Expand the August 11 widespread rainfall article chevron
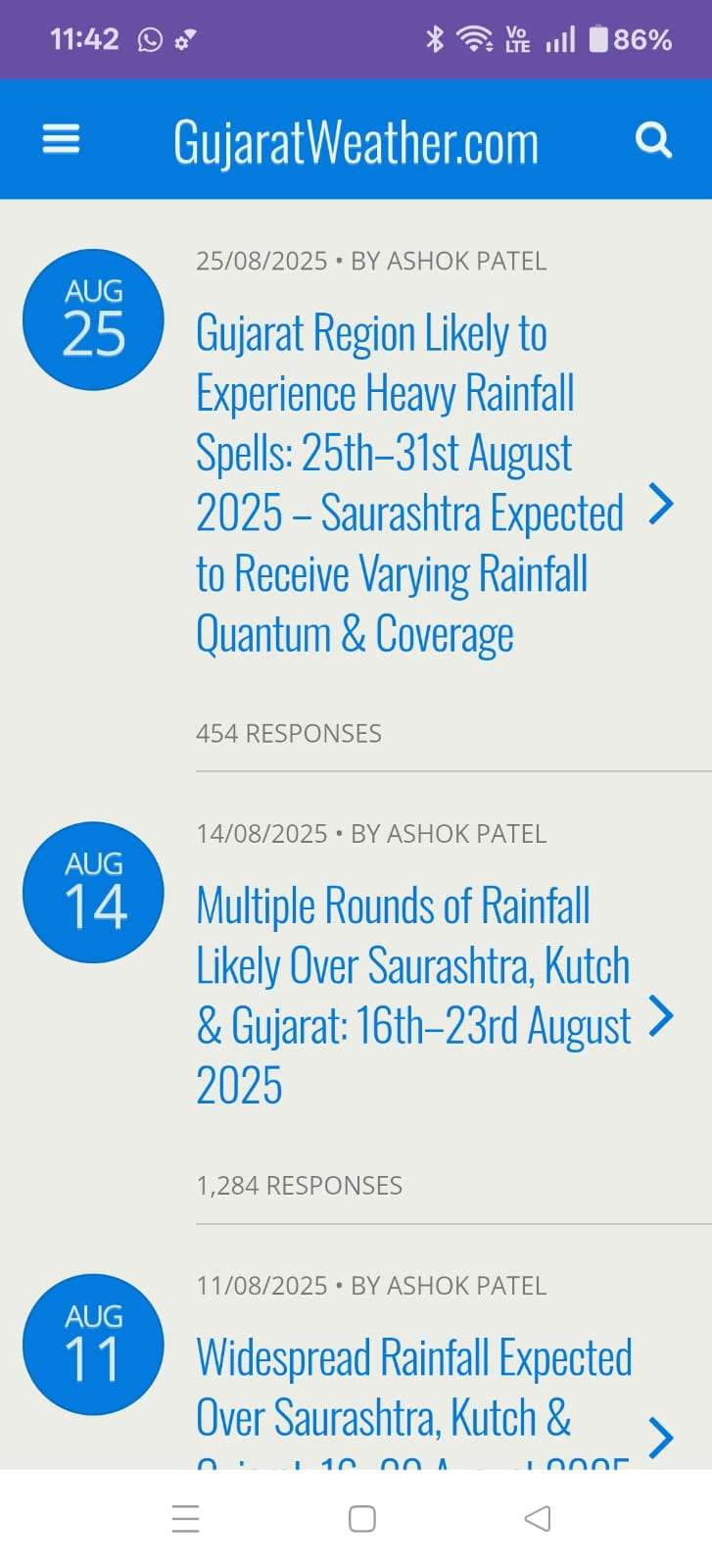 661,1439
